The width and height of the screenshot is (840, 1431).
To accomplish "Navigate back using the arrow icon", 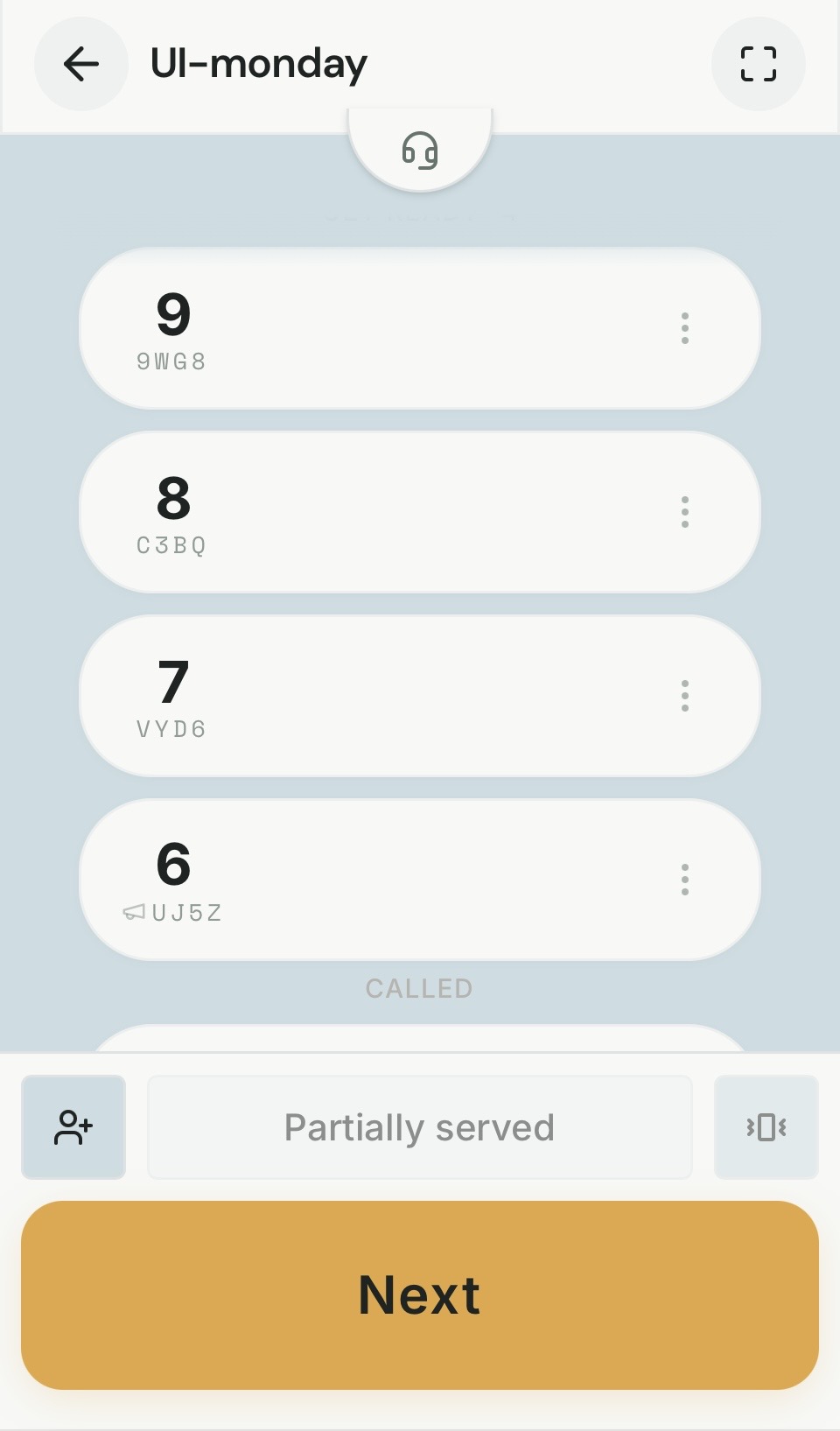I will 80,64.
